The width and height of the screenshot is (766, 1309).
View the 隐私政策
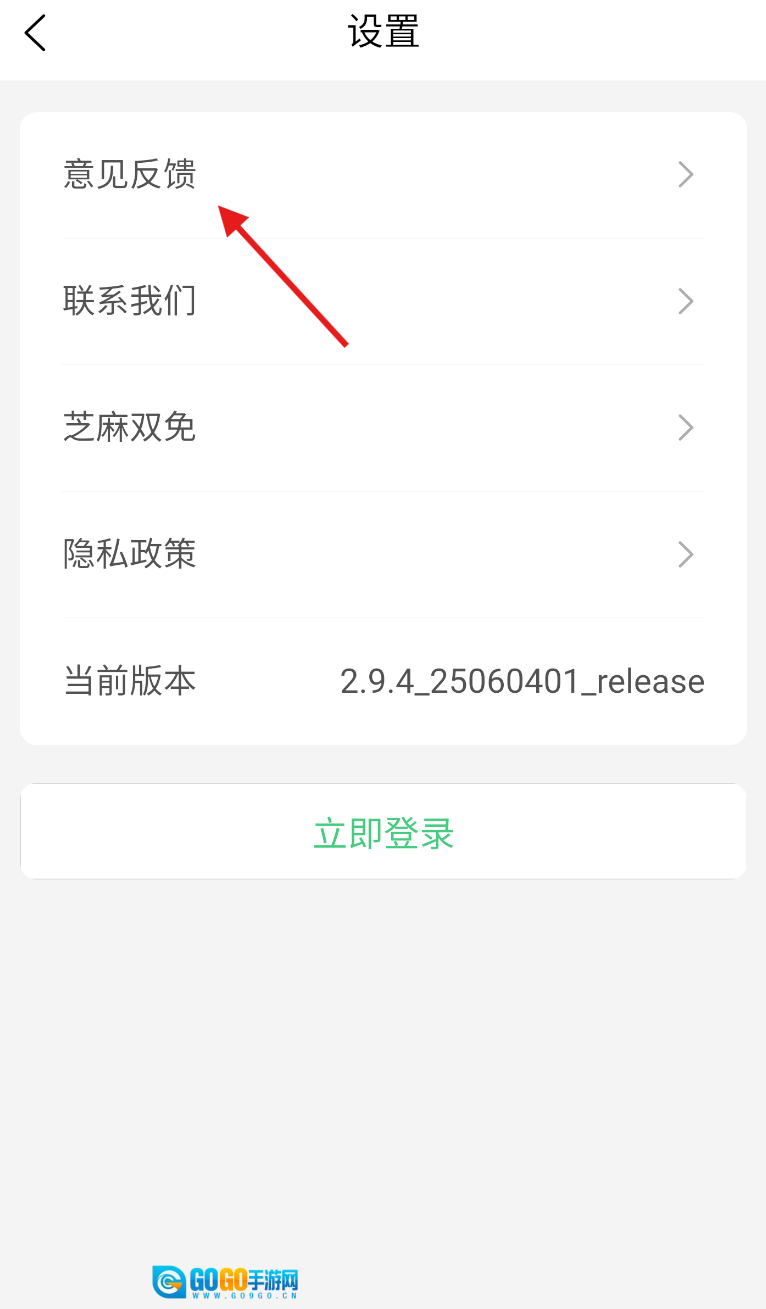click(383, 554)
